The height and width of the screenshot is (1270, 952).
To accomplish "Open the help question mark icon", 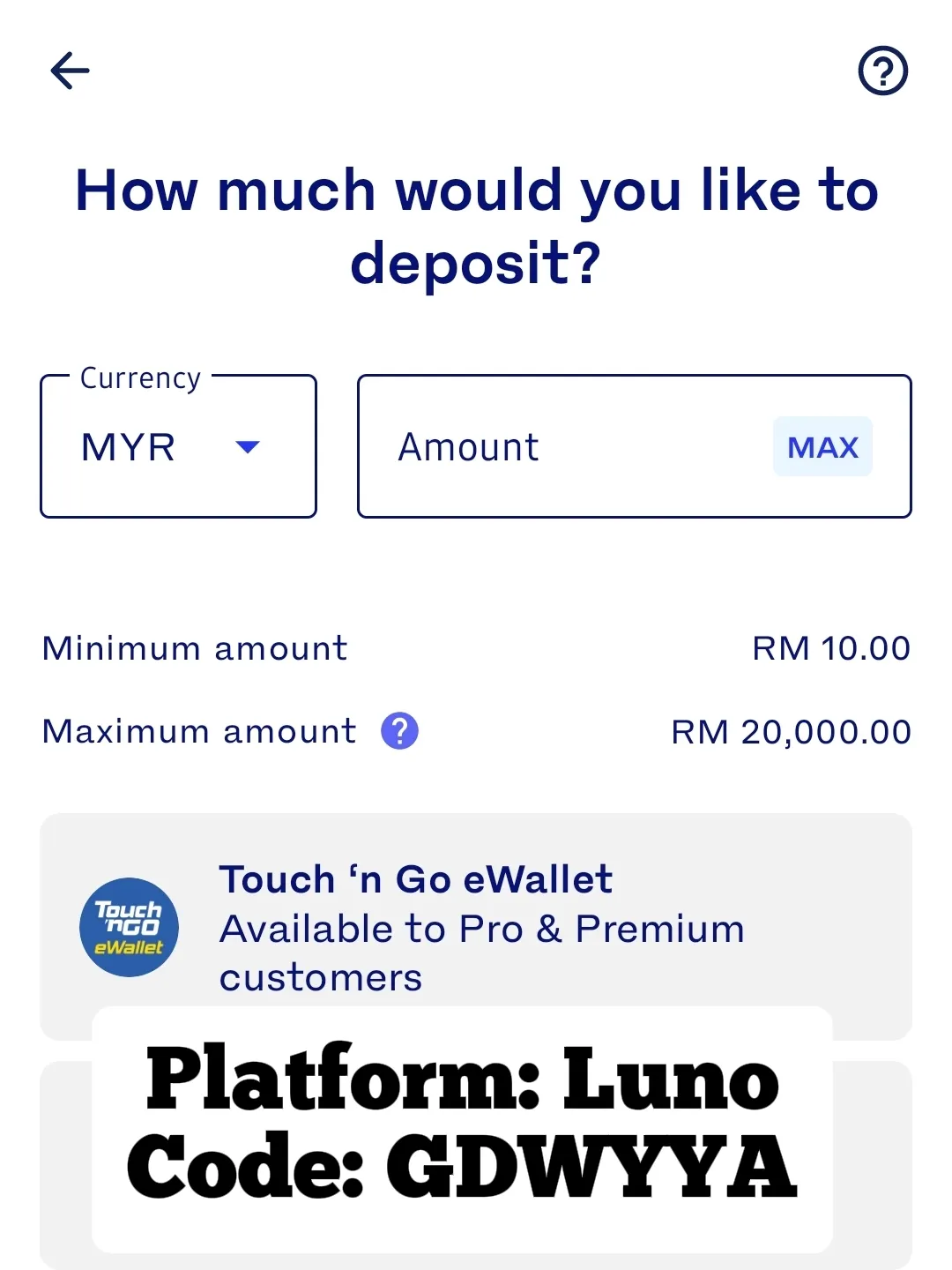I will click(x=882, y=71).
